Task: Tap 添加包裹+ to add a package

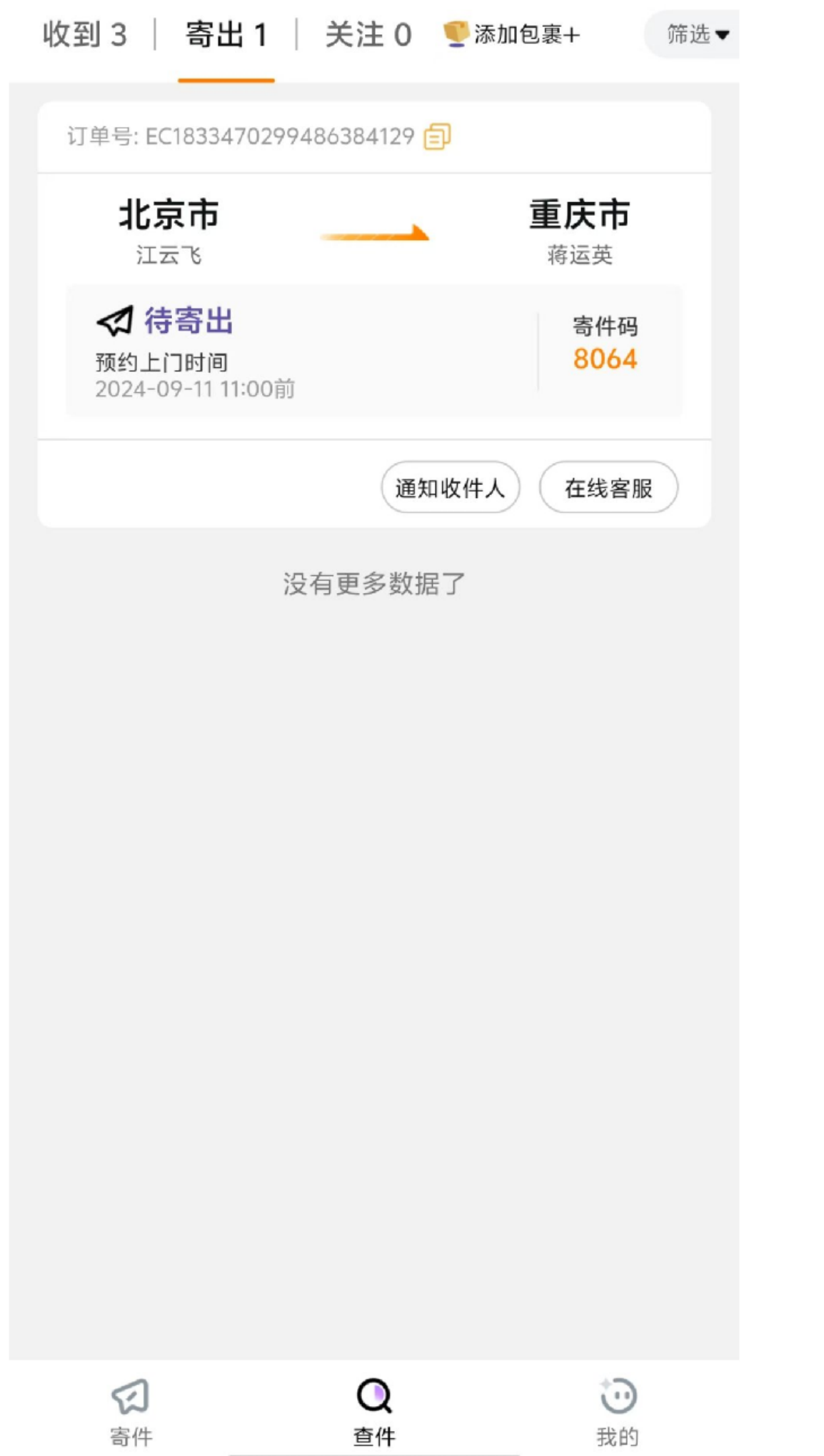Action: coord(512,34)
